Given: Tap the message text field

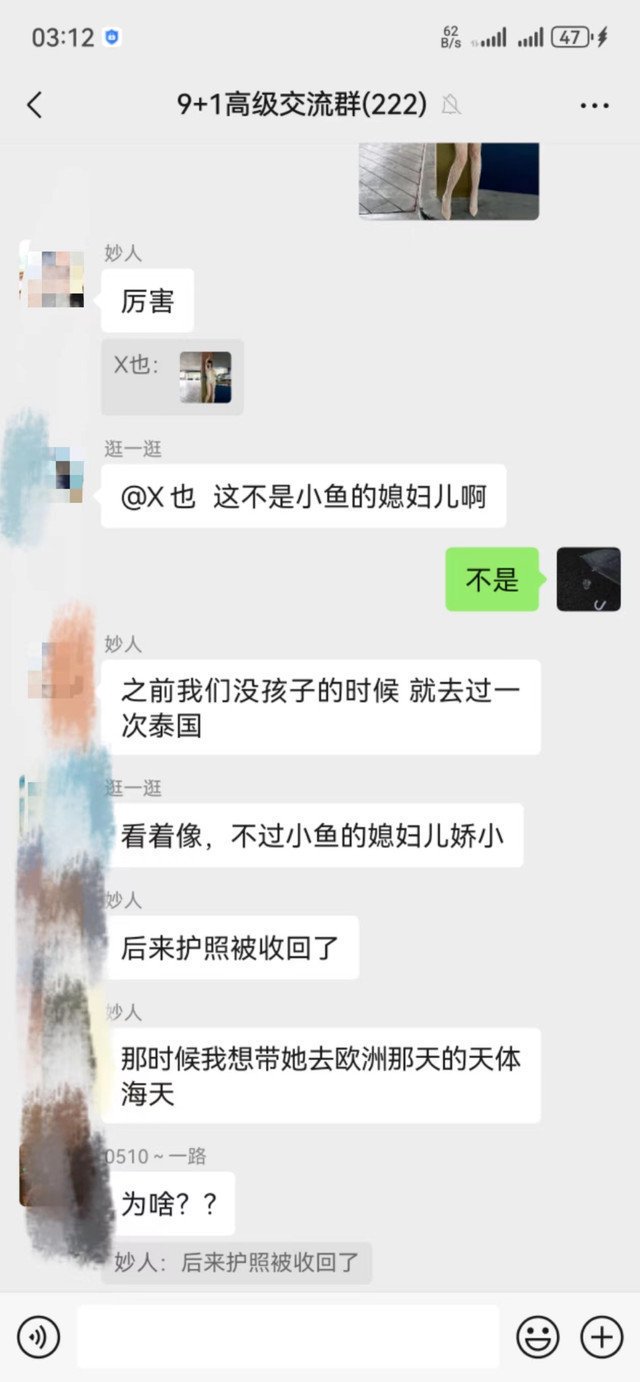Looking at the screenshot, I should click(x=288, y=1336).
